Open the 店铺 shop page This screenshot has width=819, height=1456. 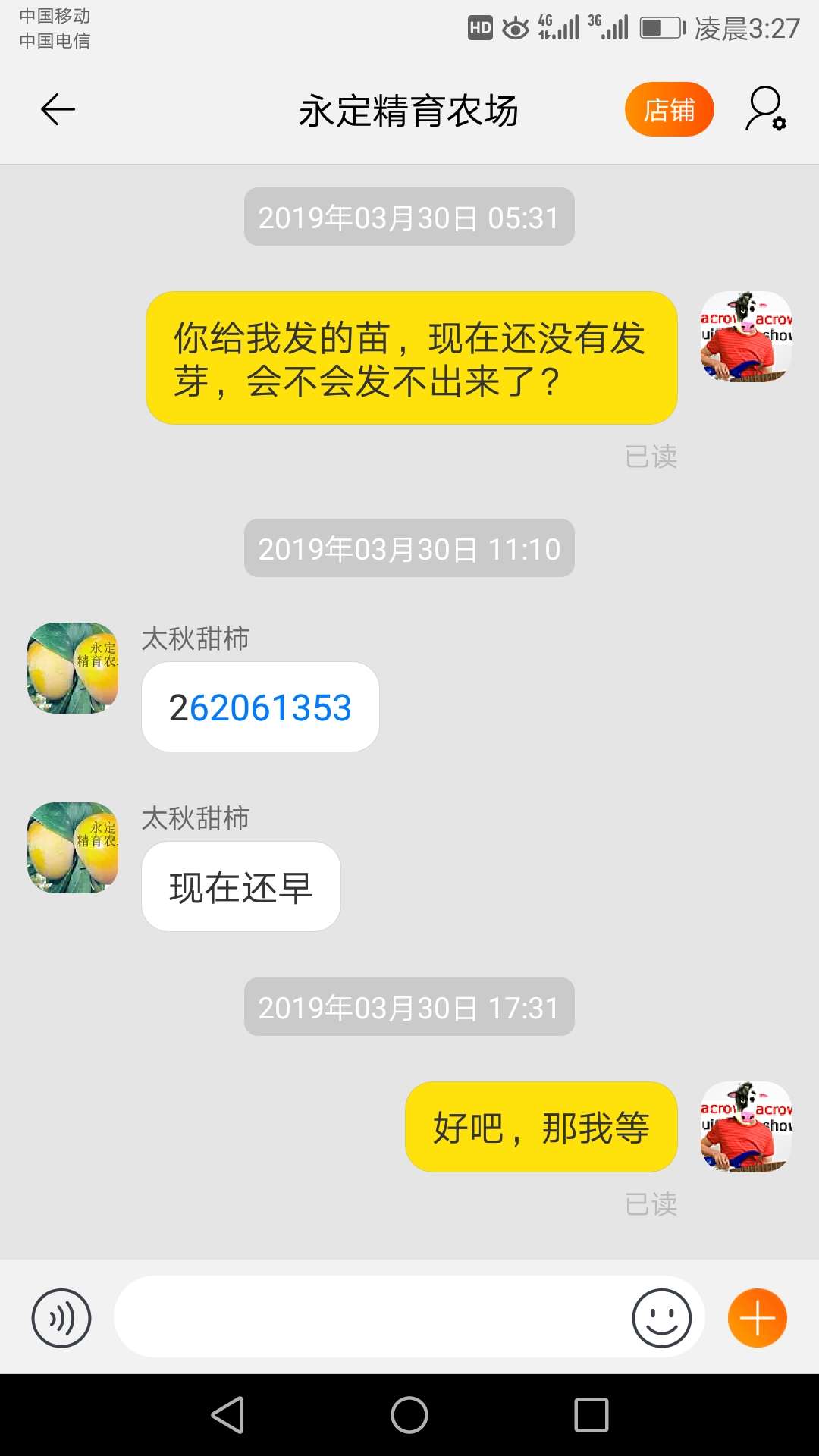(x=669, y=110)
